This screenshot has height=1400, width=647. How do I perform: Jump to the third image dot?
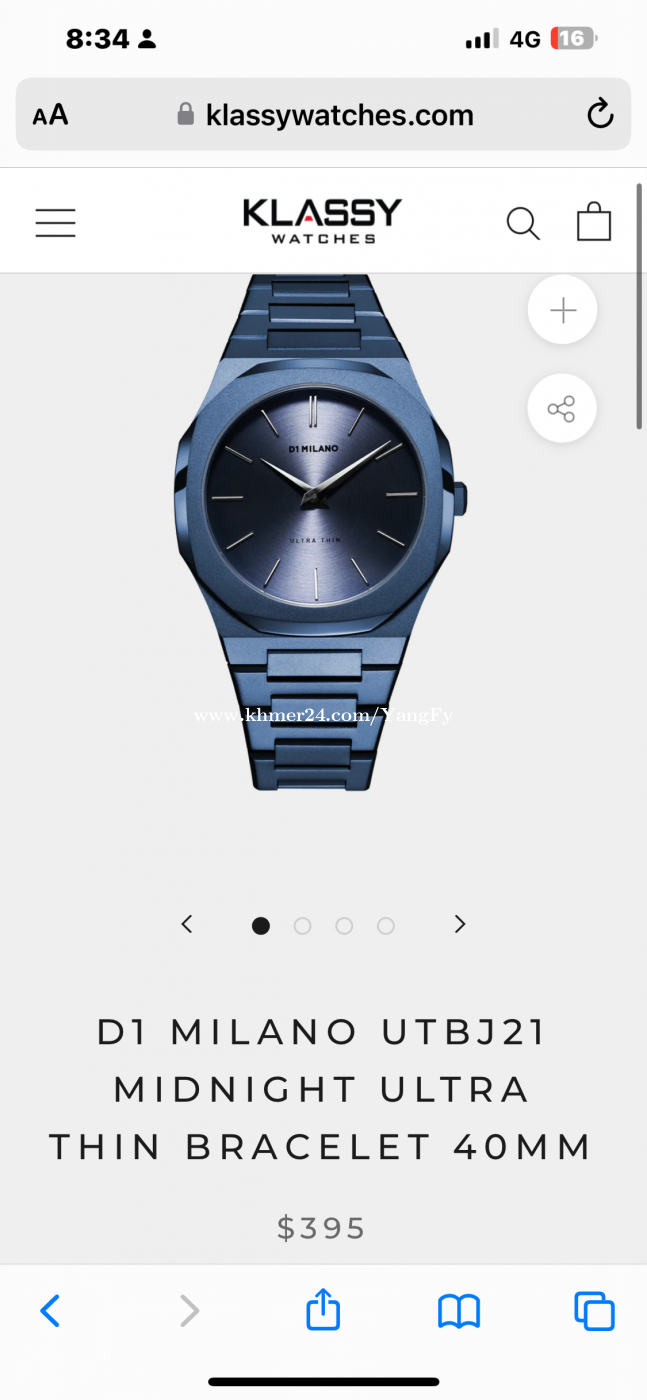click(x=344, y=926)
